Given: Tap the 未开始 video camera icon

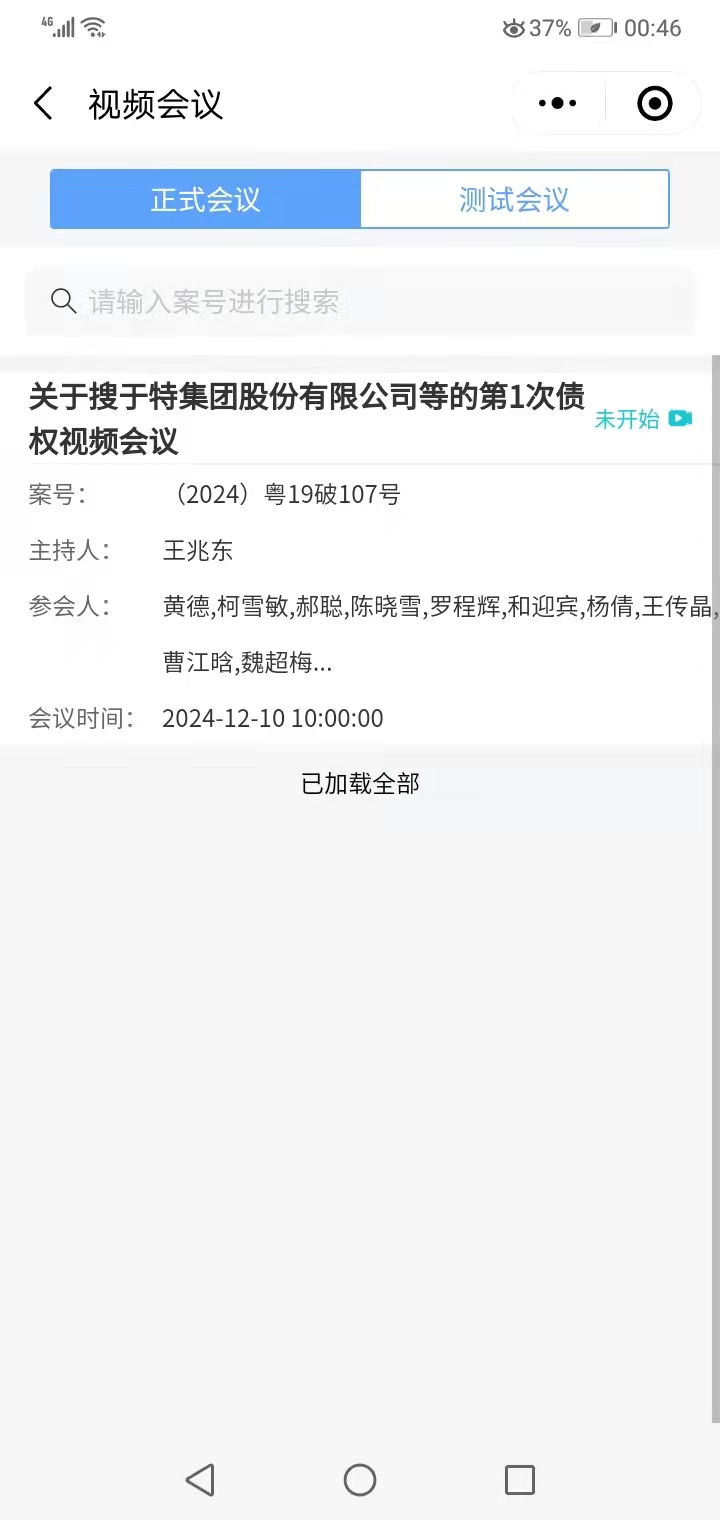Looking at the screenshot, I should (680, 419).
